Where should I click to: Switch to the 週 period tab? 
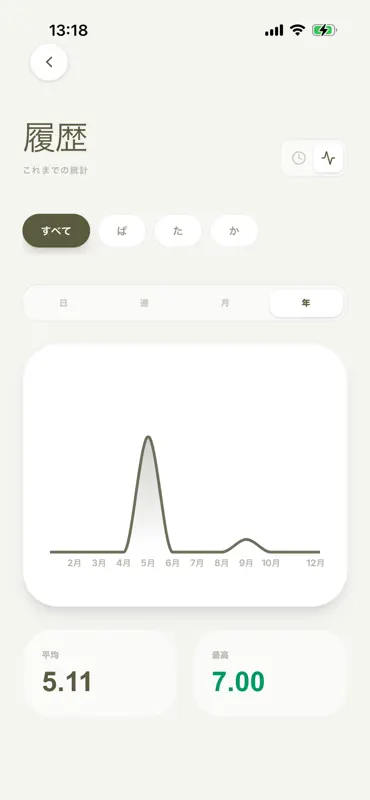144,303
